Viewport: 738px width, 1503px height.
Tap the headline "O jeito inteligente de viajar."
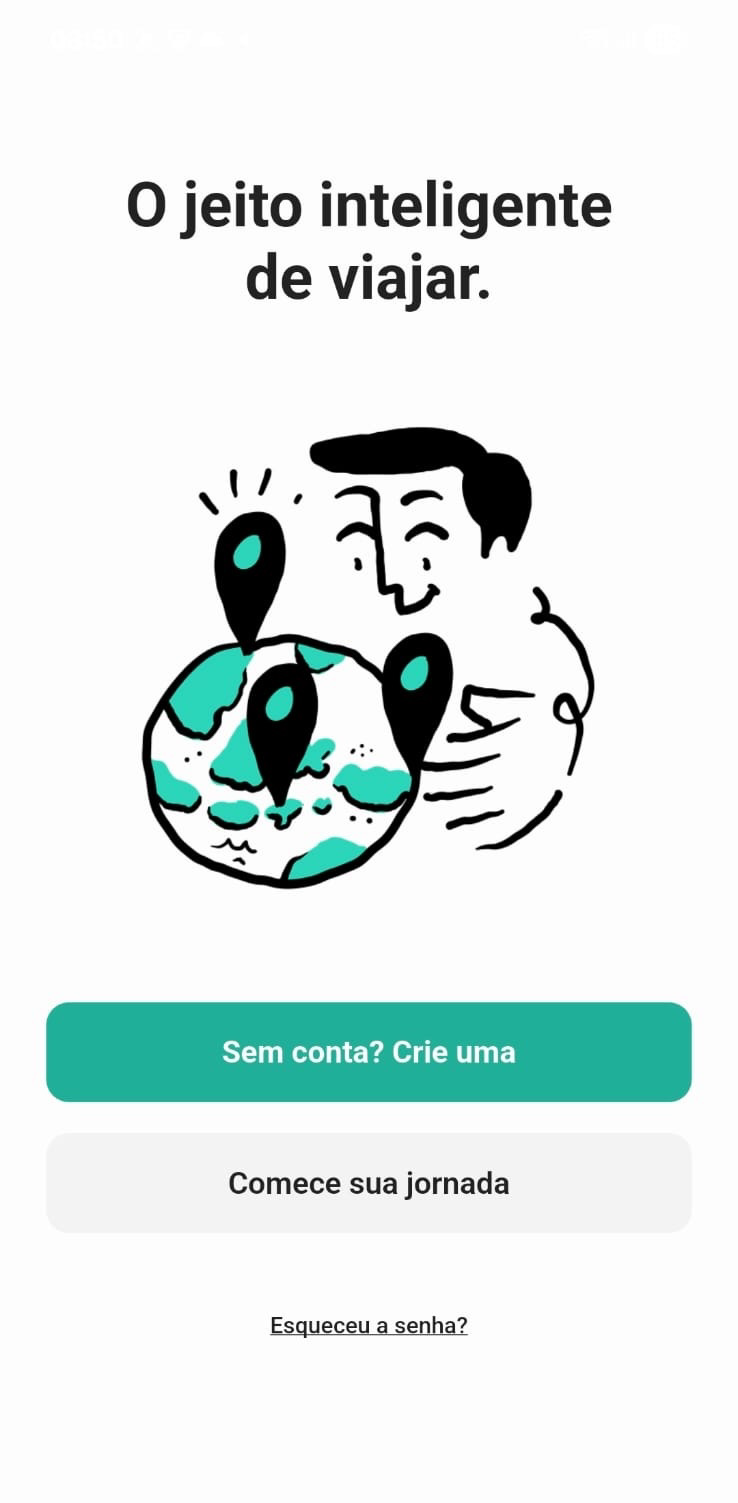pyautogui.click(x=368, y=240)
